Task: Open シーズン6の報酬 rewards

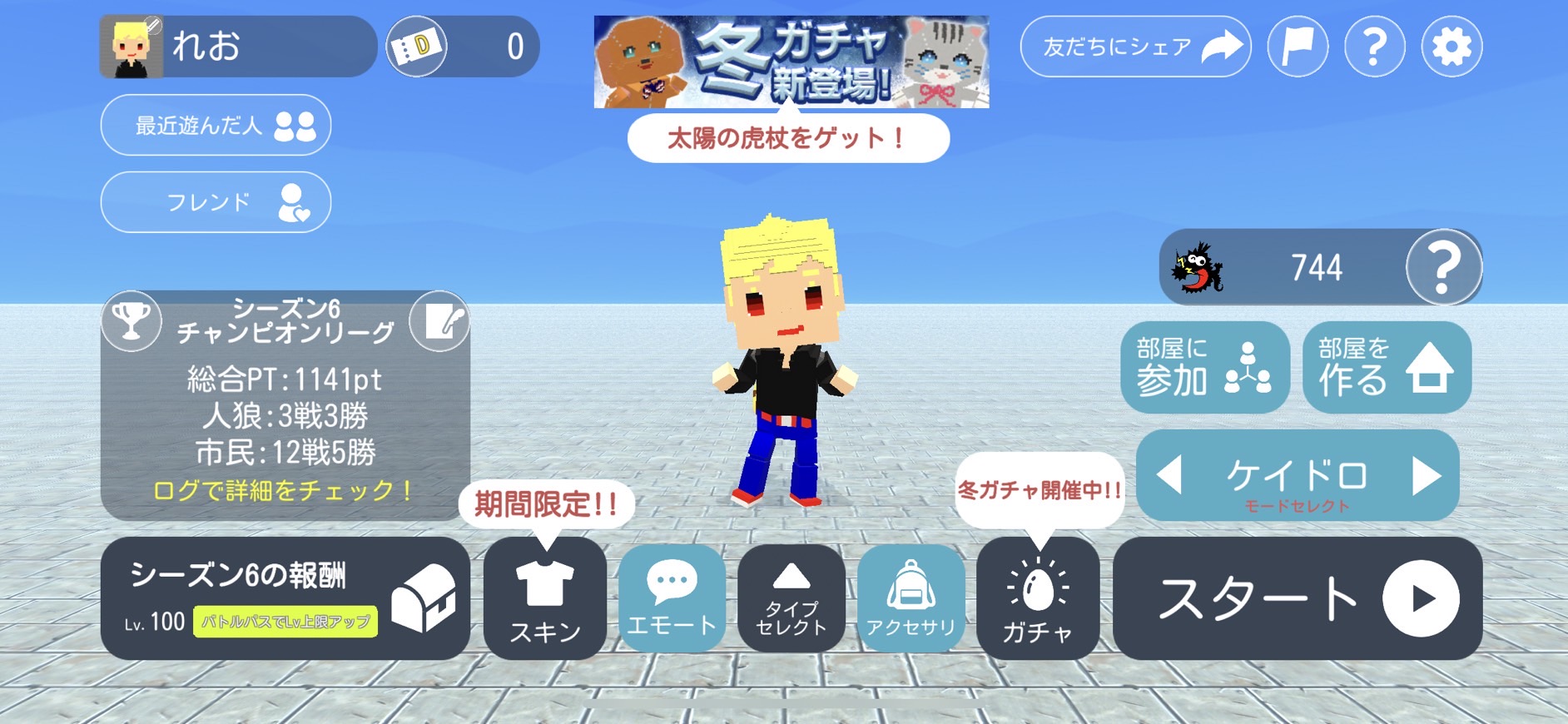Action: 285,598
